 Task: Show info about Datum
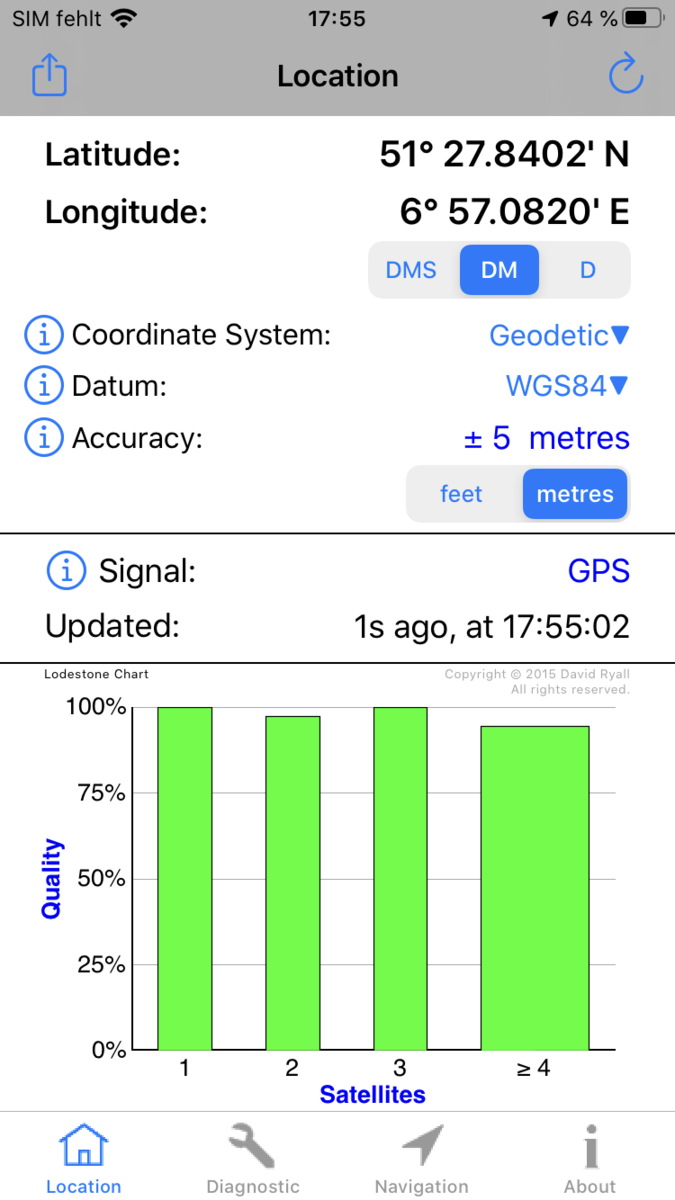(x=43, y=385)
